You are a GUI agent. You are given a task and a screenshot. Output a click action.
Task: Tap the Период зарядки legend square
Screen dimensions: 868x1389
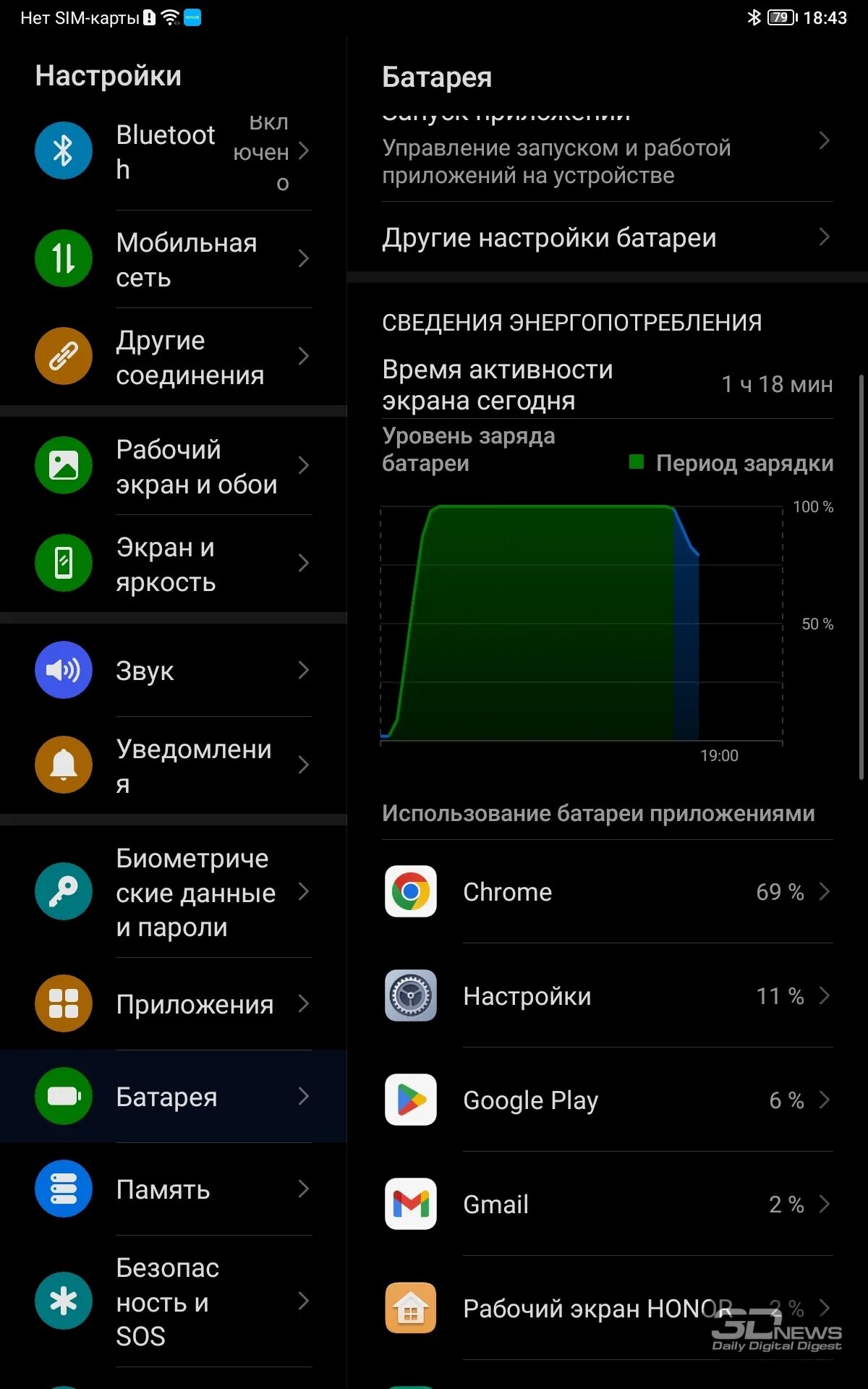click(637, 462)
